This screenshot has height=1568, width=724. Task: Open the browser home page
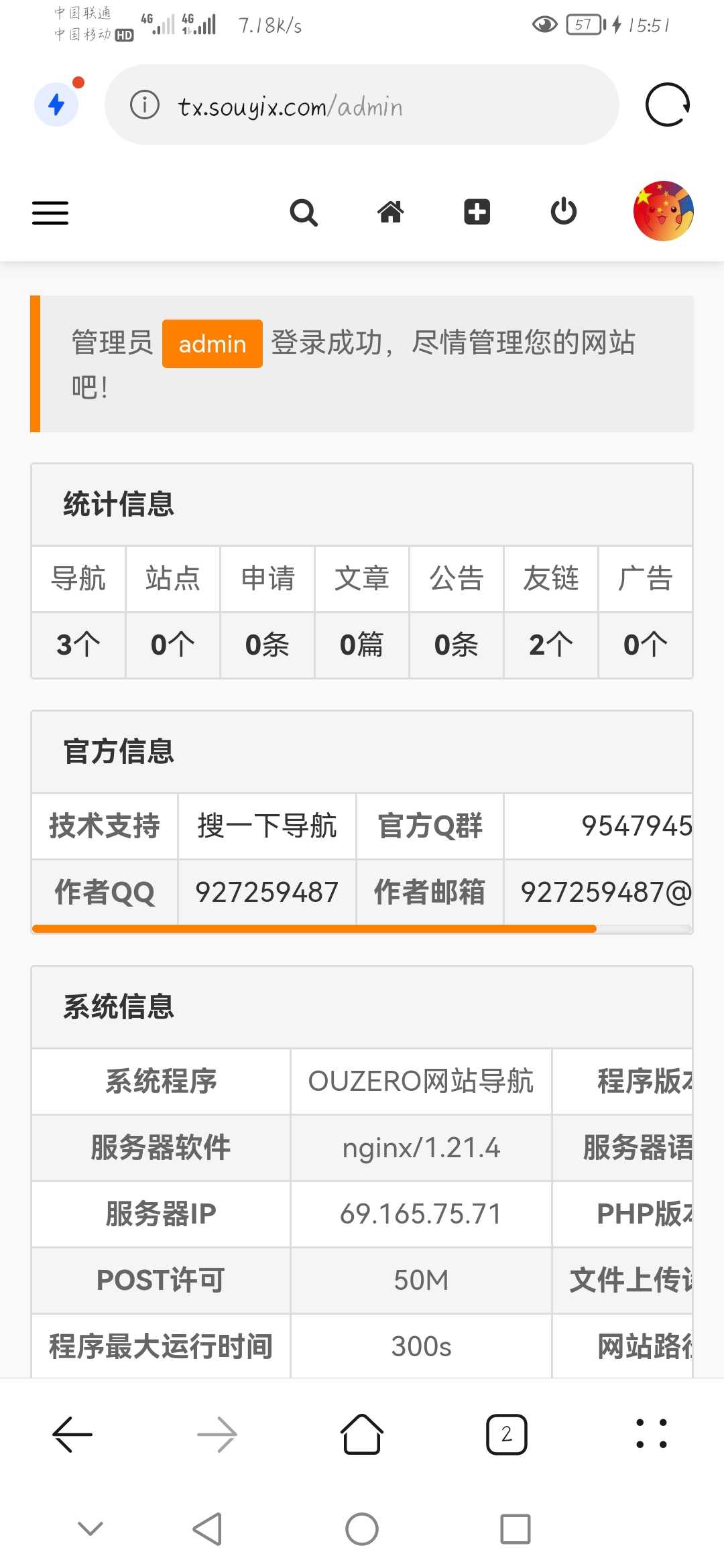[x=362, y=1435]
